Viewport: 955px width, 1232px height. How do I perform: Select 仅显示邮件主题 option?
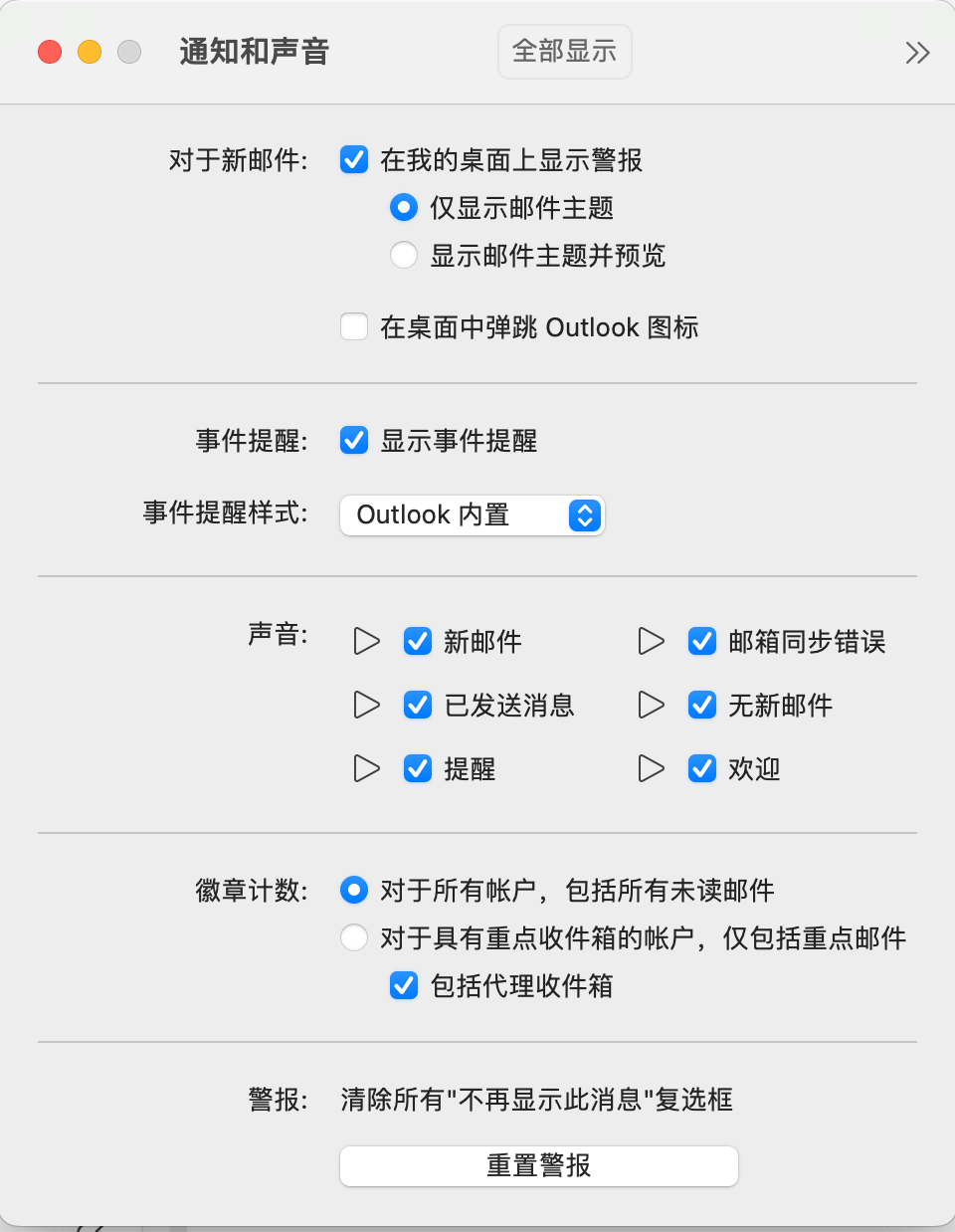404,208
